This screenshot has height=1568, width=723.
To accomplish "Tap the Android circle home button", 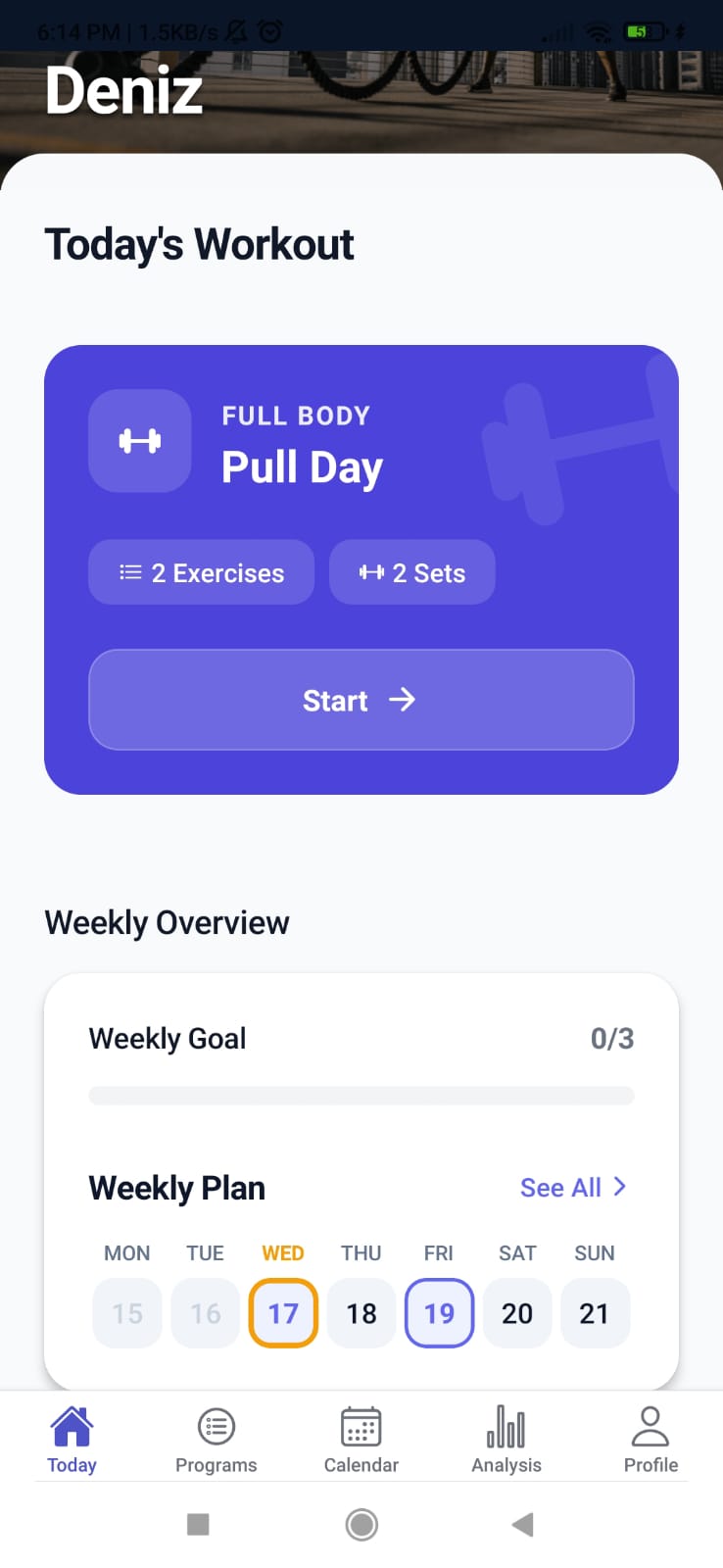I will [361, 1524].
